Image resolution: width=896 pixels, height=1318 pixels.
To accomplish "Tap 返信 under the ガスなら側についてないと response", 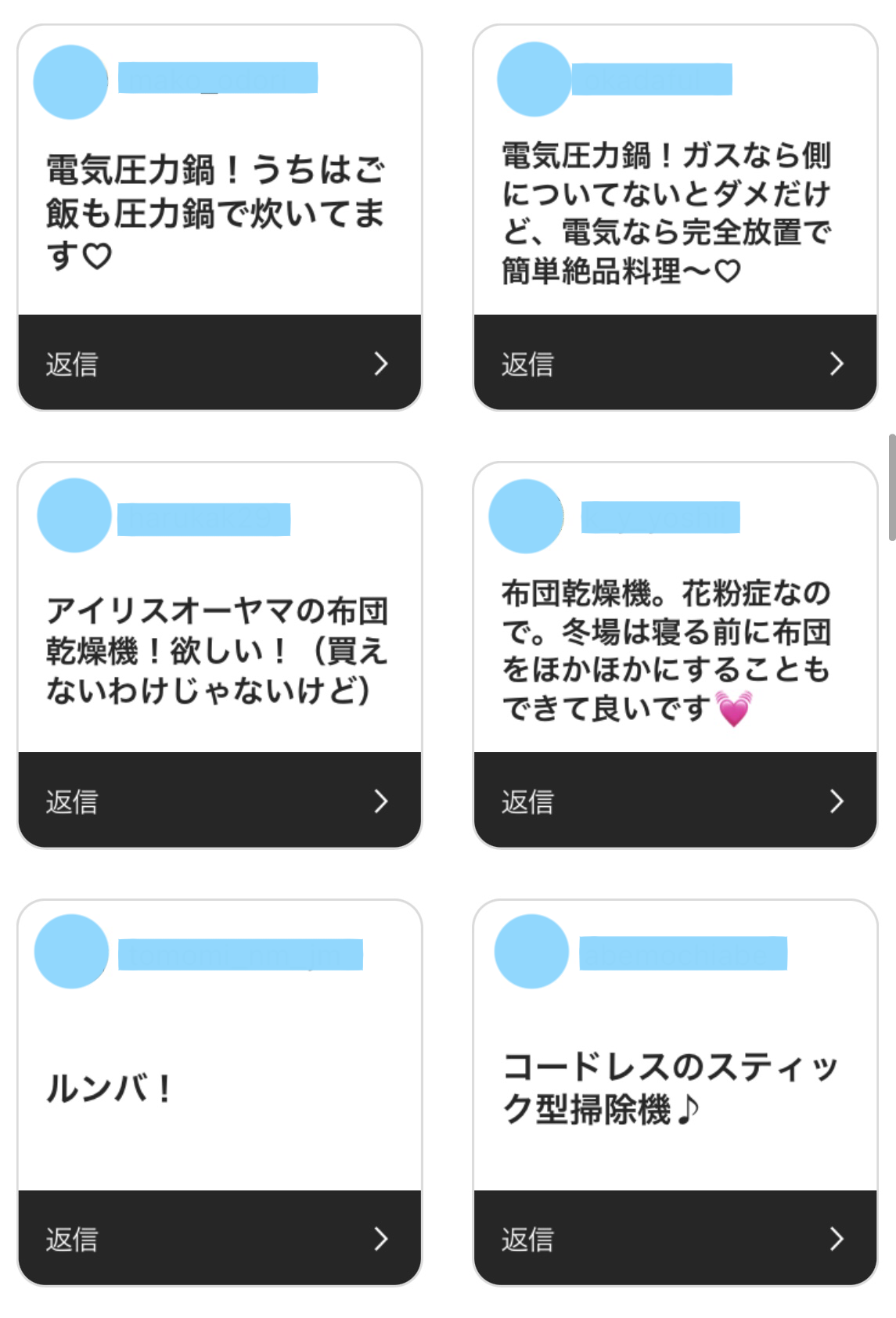I will coord(675,363).
